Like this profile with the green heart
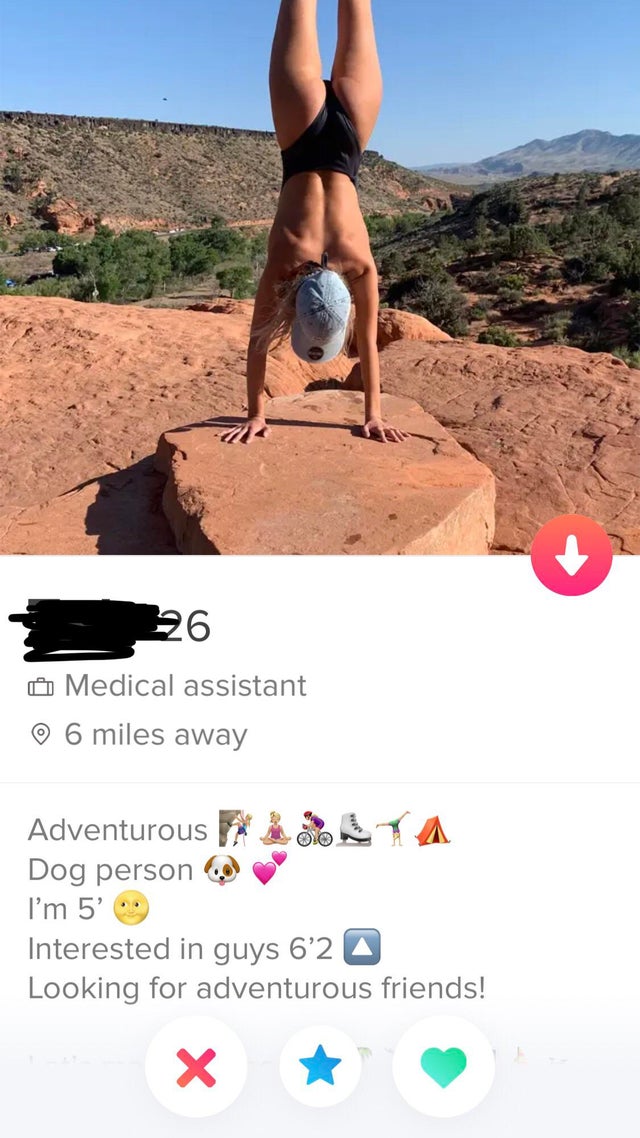The height and width of the screenshot is (1138, 640). pos(443,1066)
